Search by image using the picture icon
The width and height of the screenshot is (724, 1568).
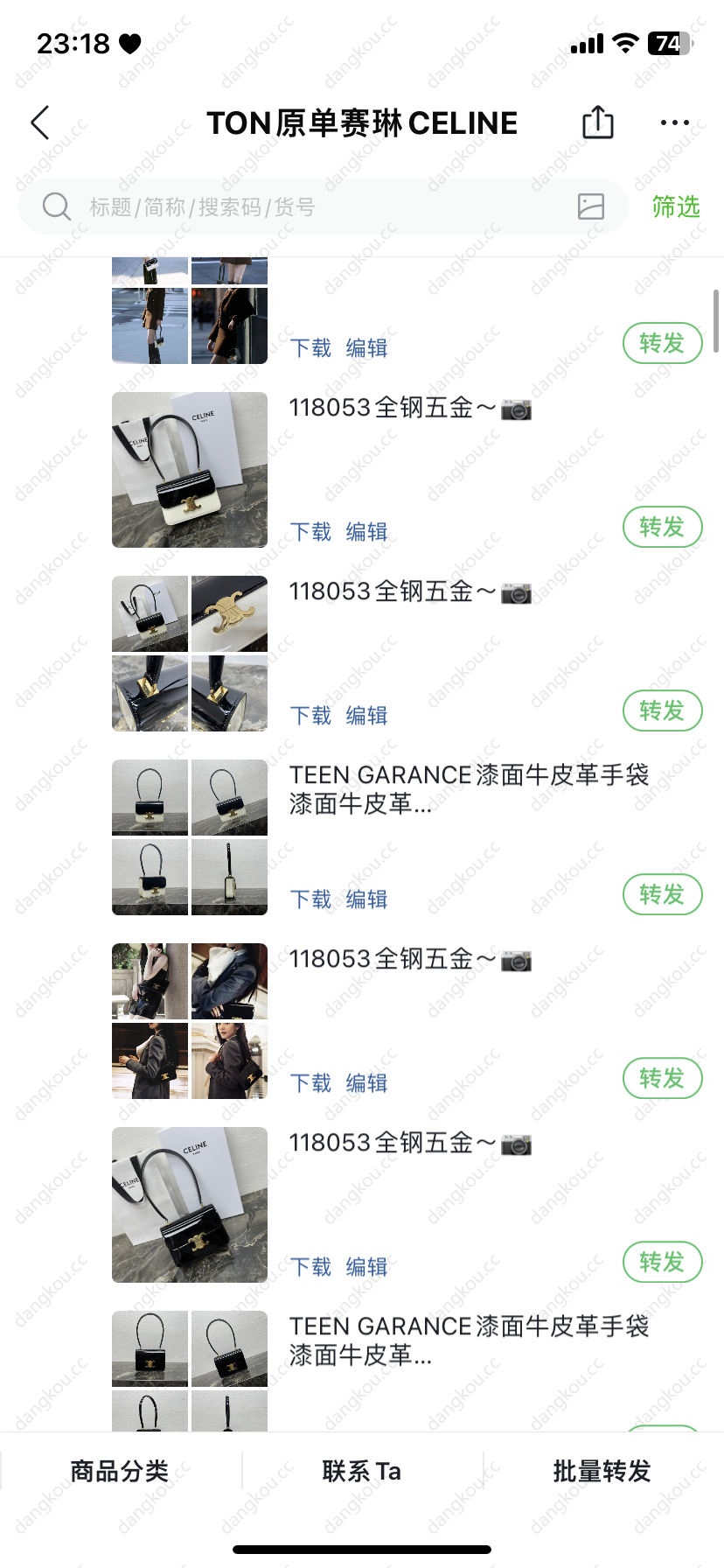click(x=591, y=206)
